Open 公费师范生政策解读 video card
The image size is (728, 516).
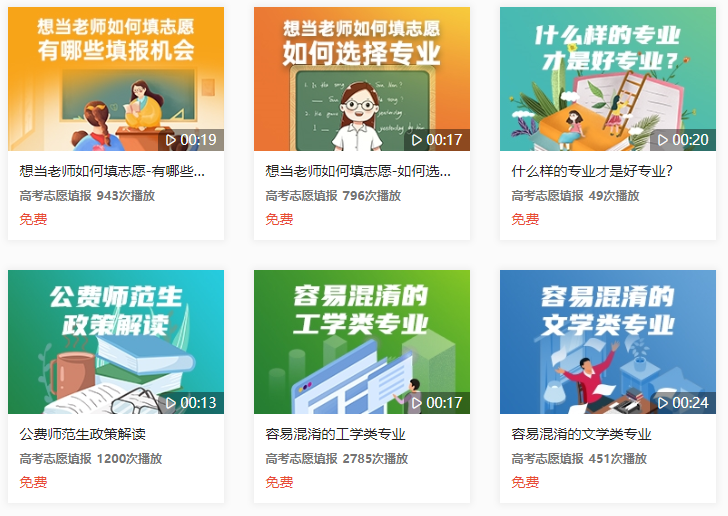tap(116, 342)
